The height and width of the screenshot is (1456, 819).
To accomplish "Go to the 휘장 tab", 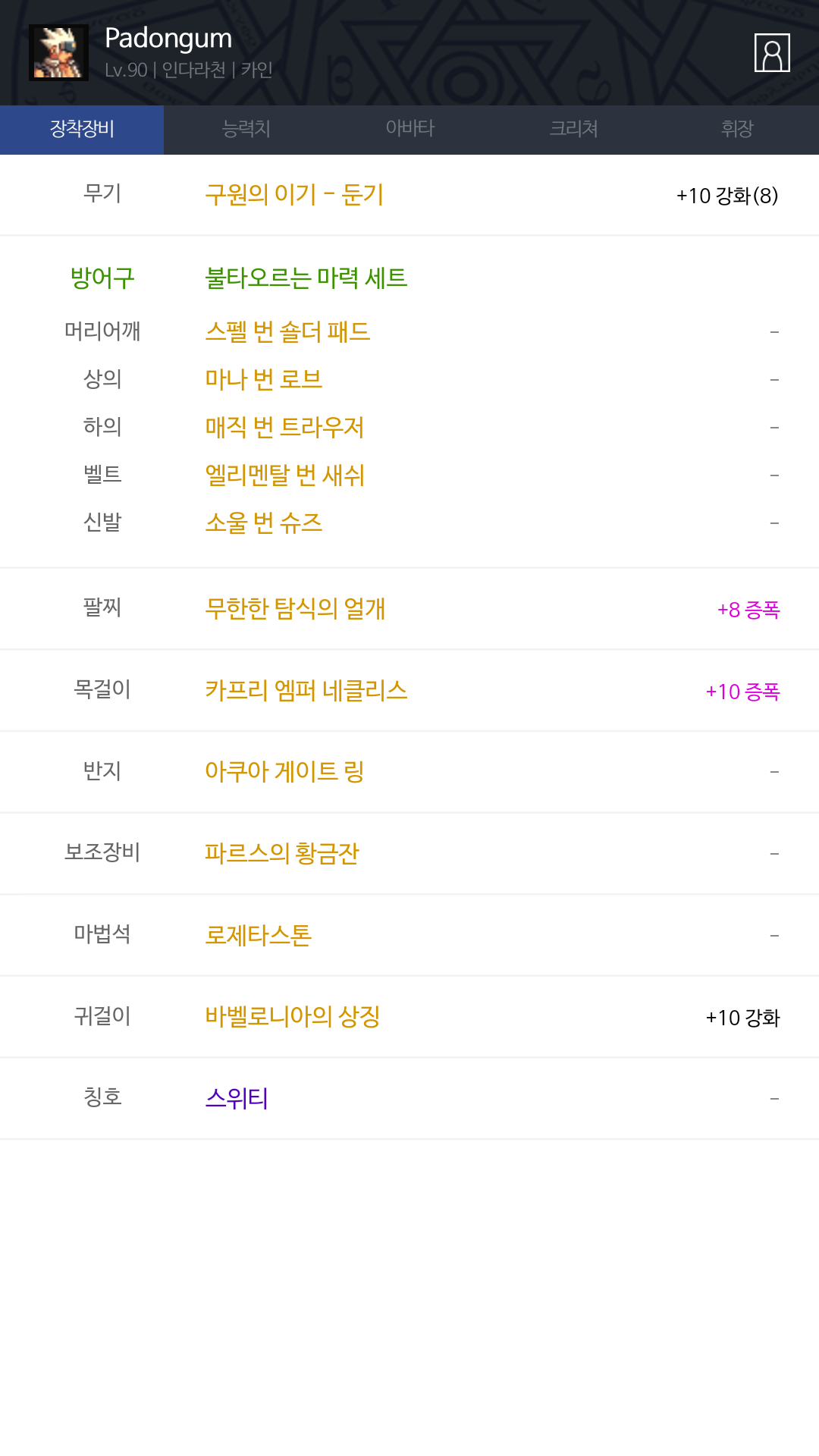I will (x=737, y=130).
